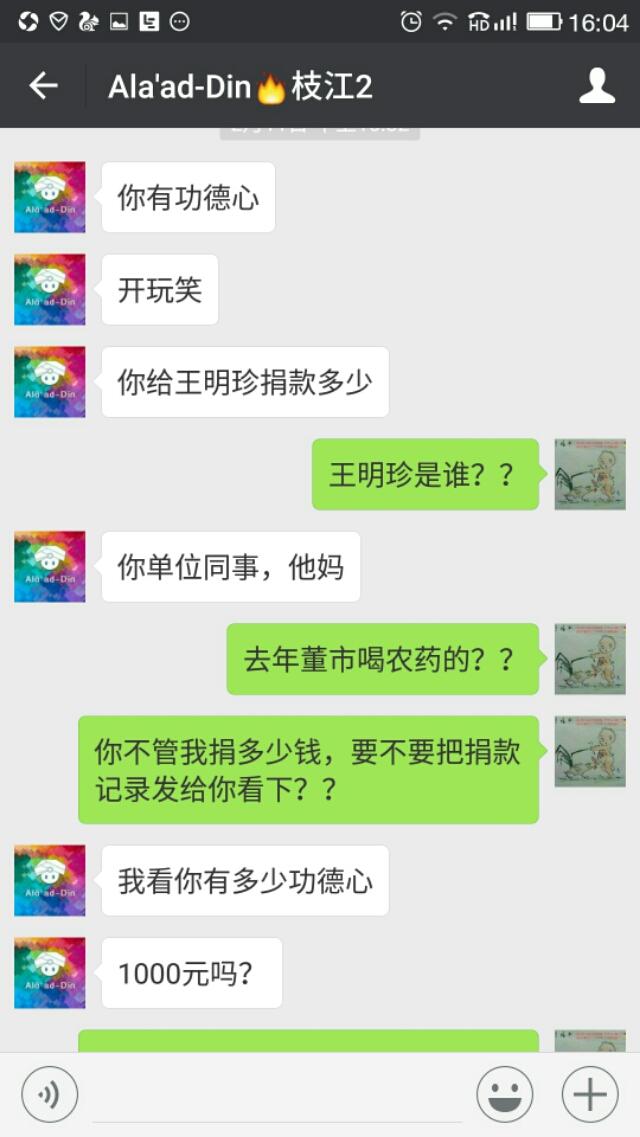The height and width of the screenshot is (1137, 640).
Task: Open sender's avatar beside 你有功德心
Action: click(x=50, y=197)
